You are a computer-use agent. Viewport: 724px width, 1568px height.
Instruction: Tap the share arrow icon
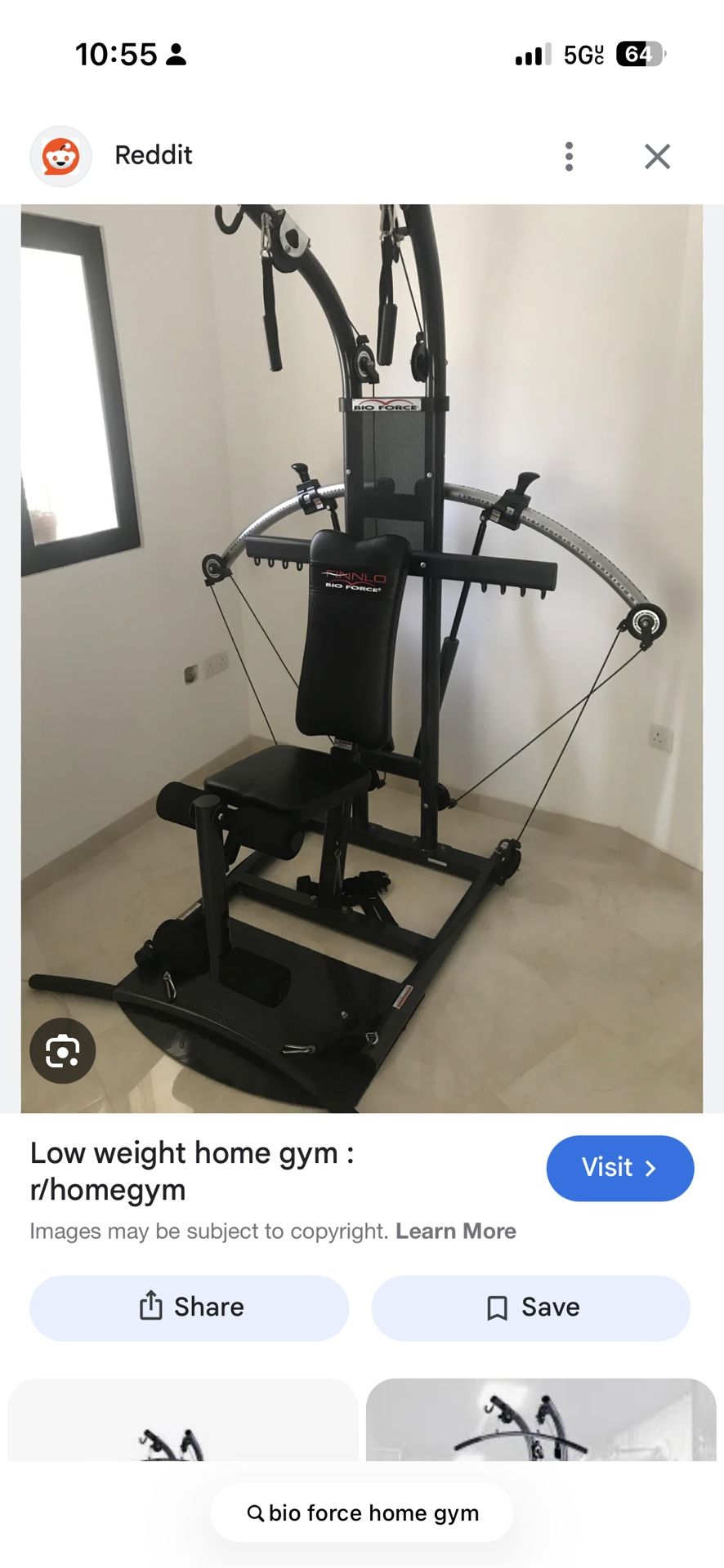pyautogui.click(x=150, y=1307)
